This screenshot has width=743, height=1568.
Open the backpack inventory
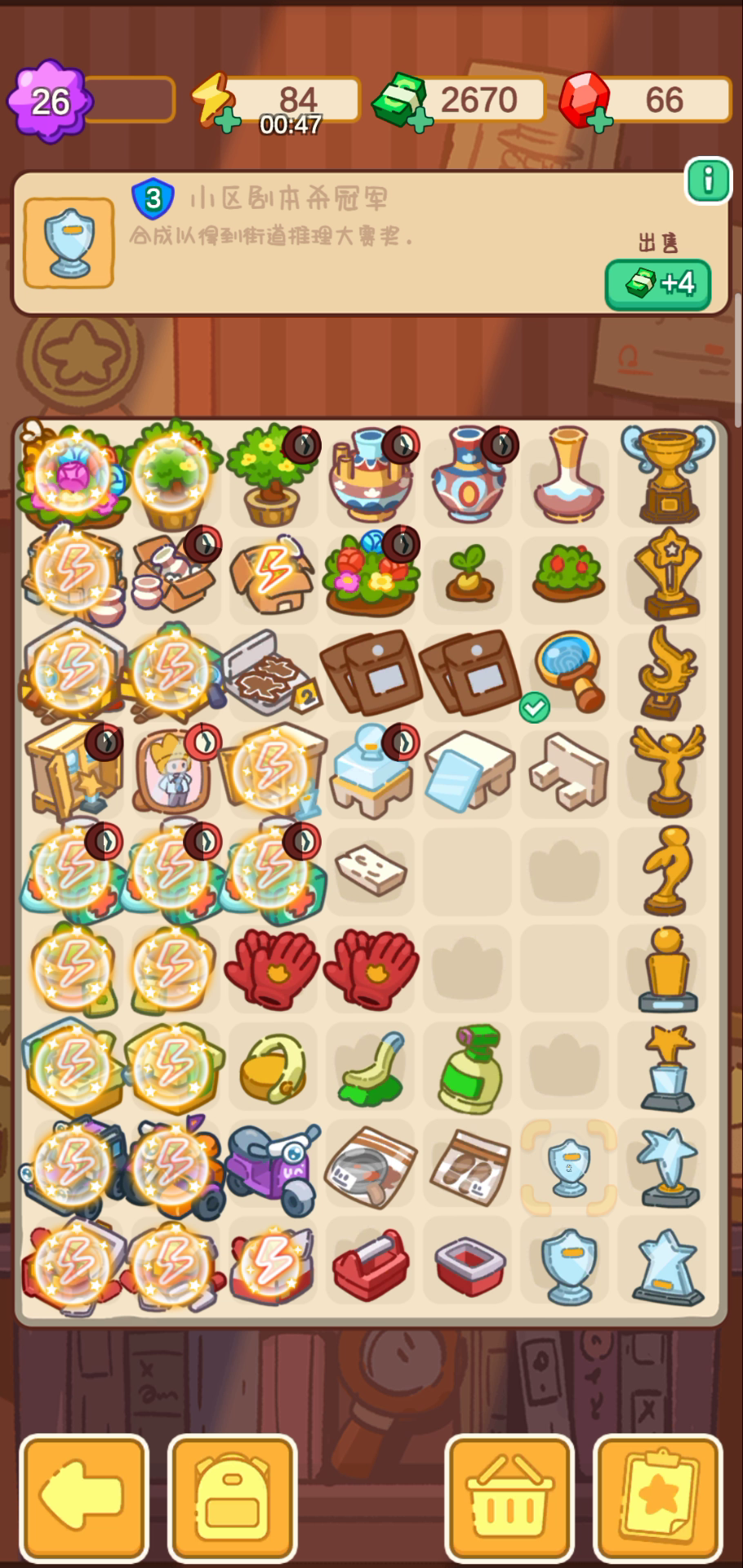coord(232,1498)
